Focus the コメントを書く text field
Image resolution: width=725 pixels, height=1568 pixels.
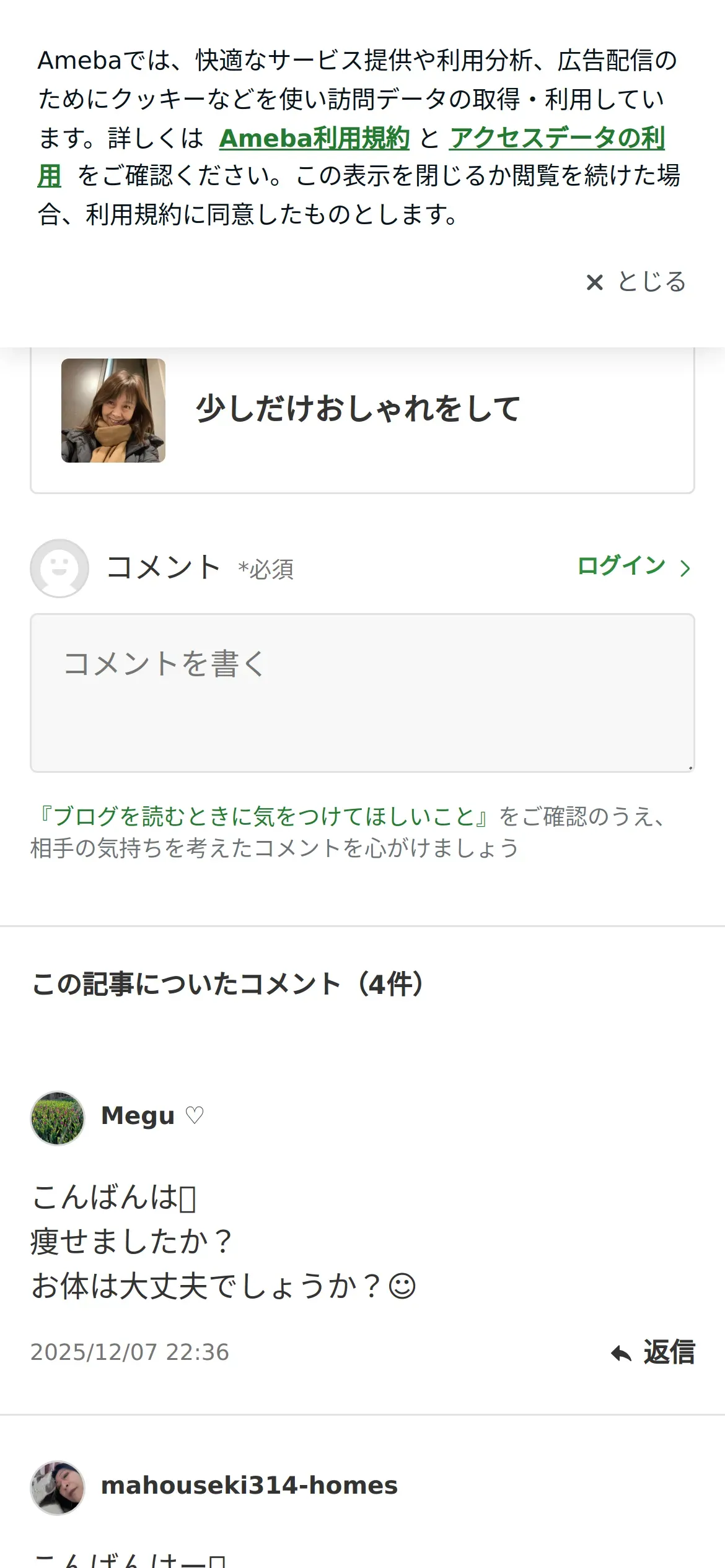pyautogui.click(x=362, y=692)
